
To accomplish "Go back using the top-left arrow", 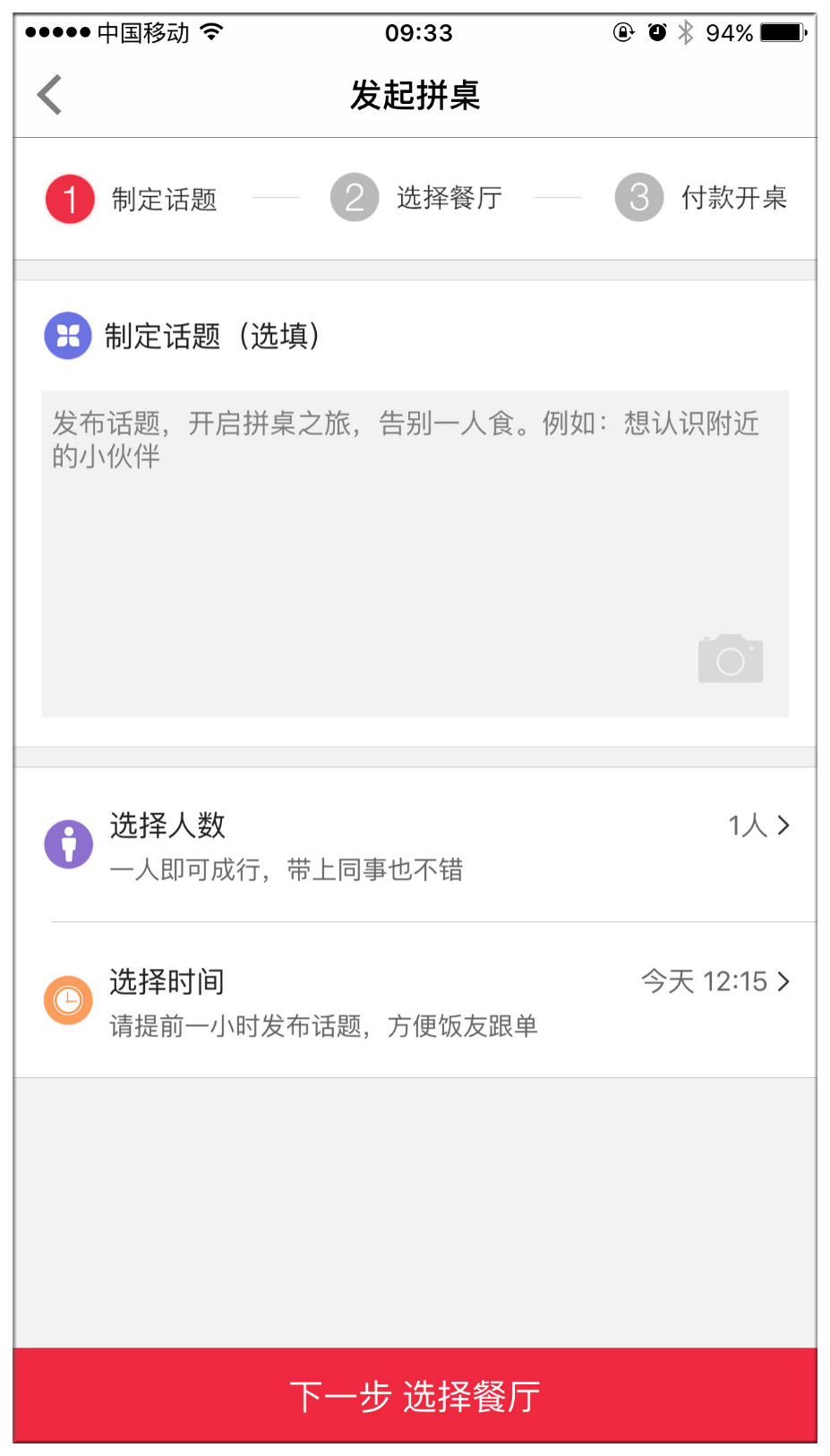I will tap(49, 95).
